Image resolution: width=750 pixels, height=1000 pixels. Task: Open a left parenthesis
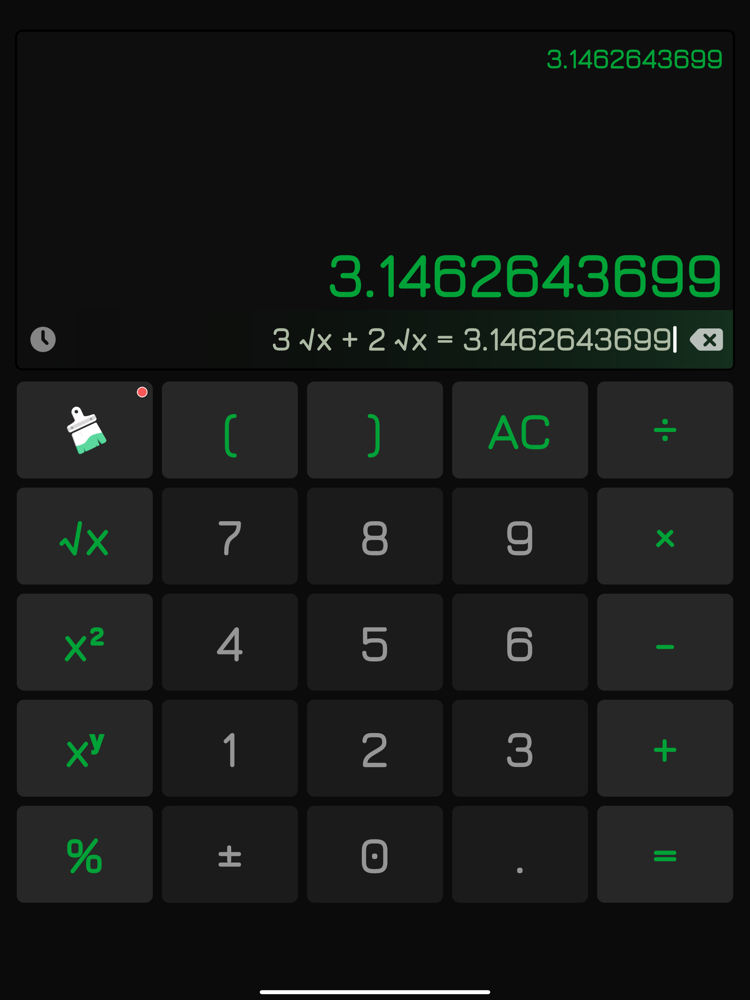229,430
